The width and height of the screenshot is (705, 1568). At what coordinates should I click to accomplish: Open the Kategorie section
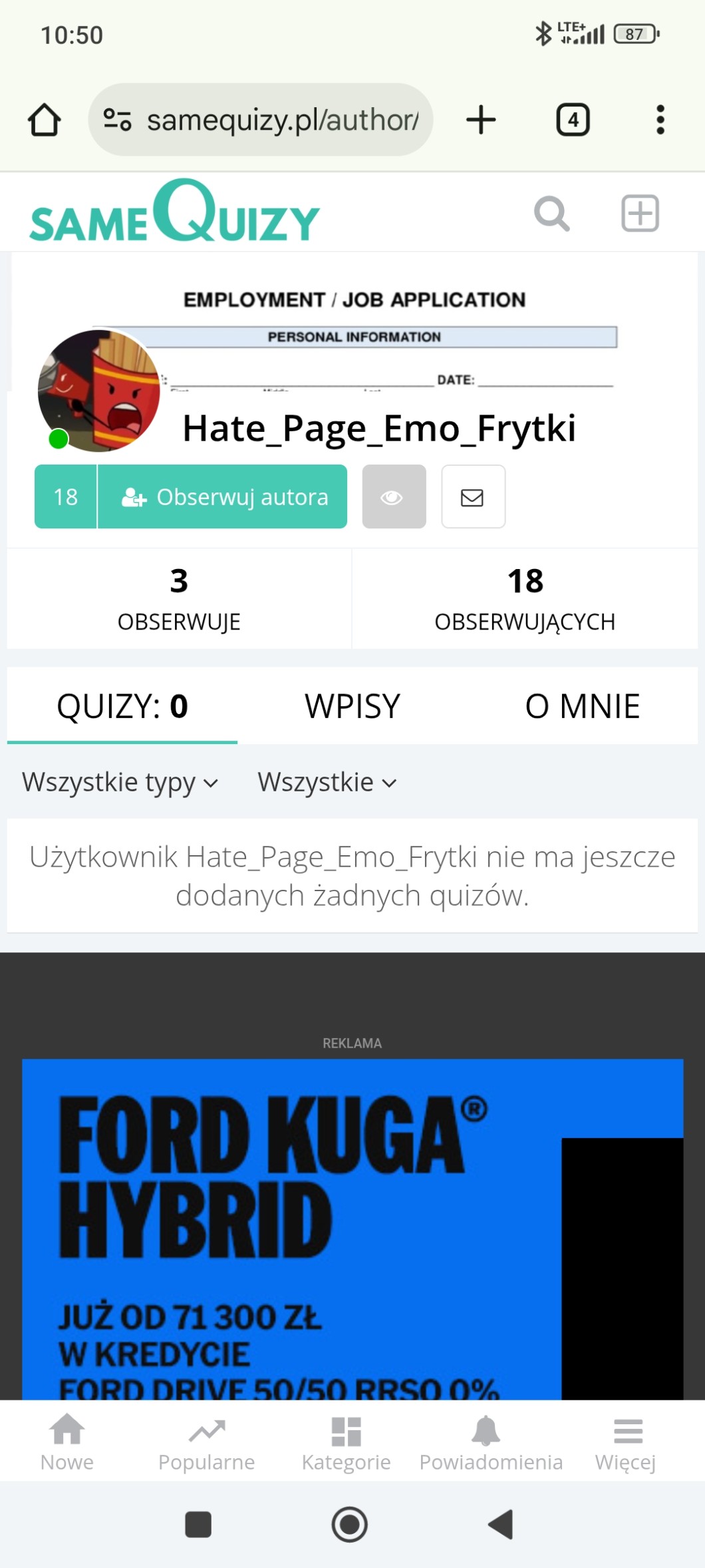tap(346, 1442)
